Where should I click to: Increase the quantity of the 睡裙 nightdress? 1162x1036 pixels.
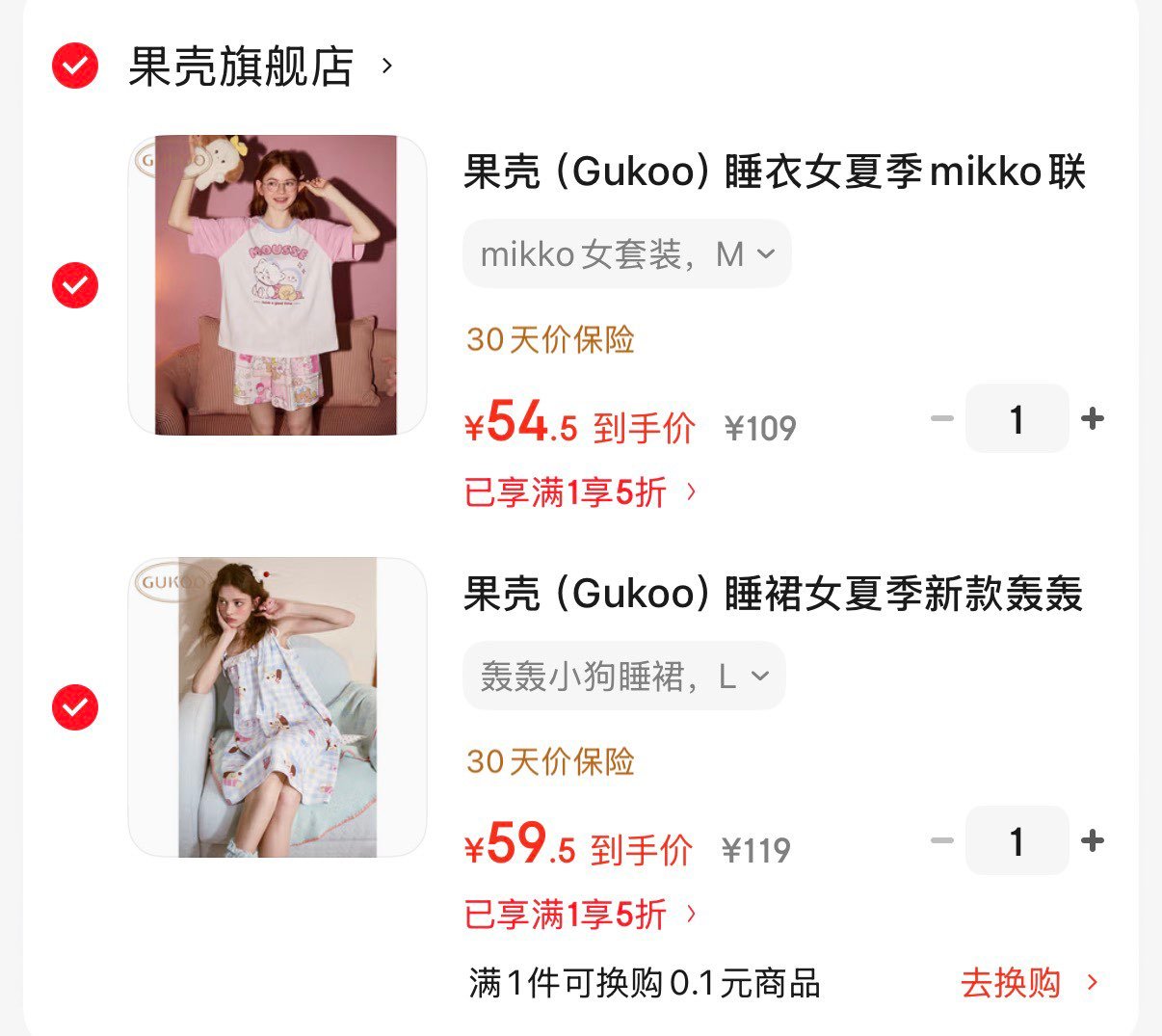pos(1093,841)
